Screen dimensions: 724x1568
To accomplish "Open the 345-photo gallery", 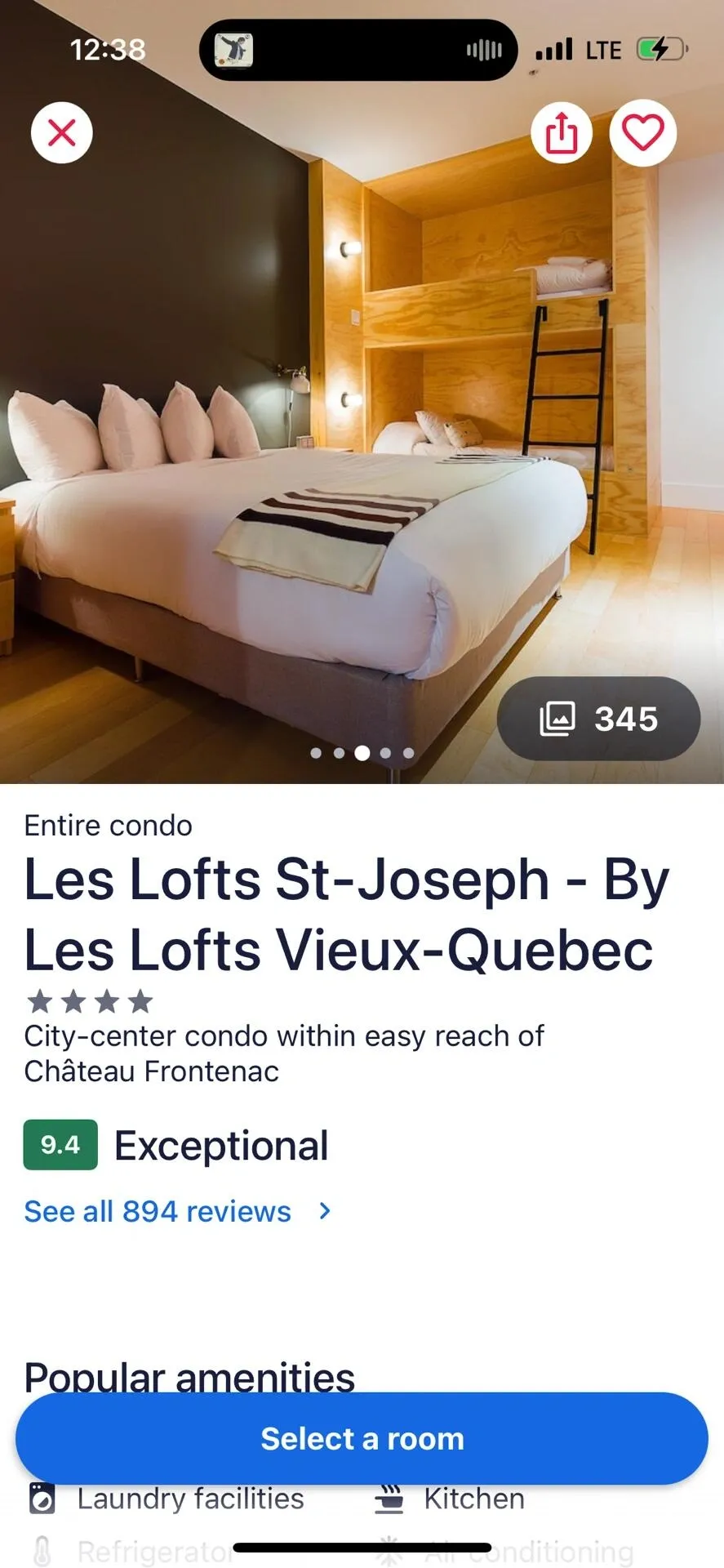I will [x=598, y=719].
